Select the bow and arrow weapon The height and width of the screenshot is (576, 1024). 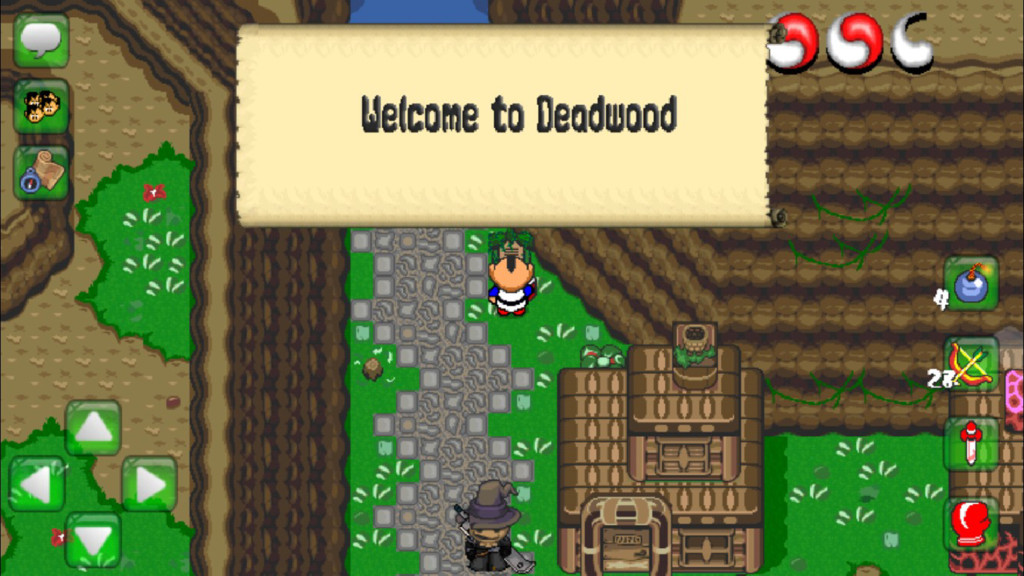tap(970, 364)
